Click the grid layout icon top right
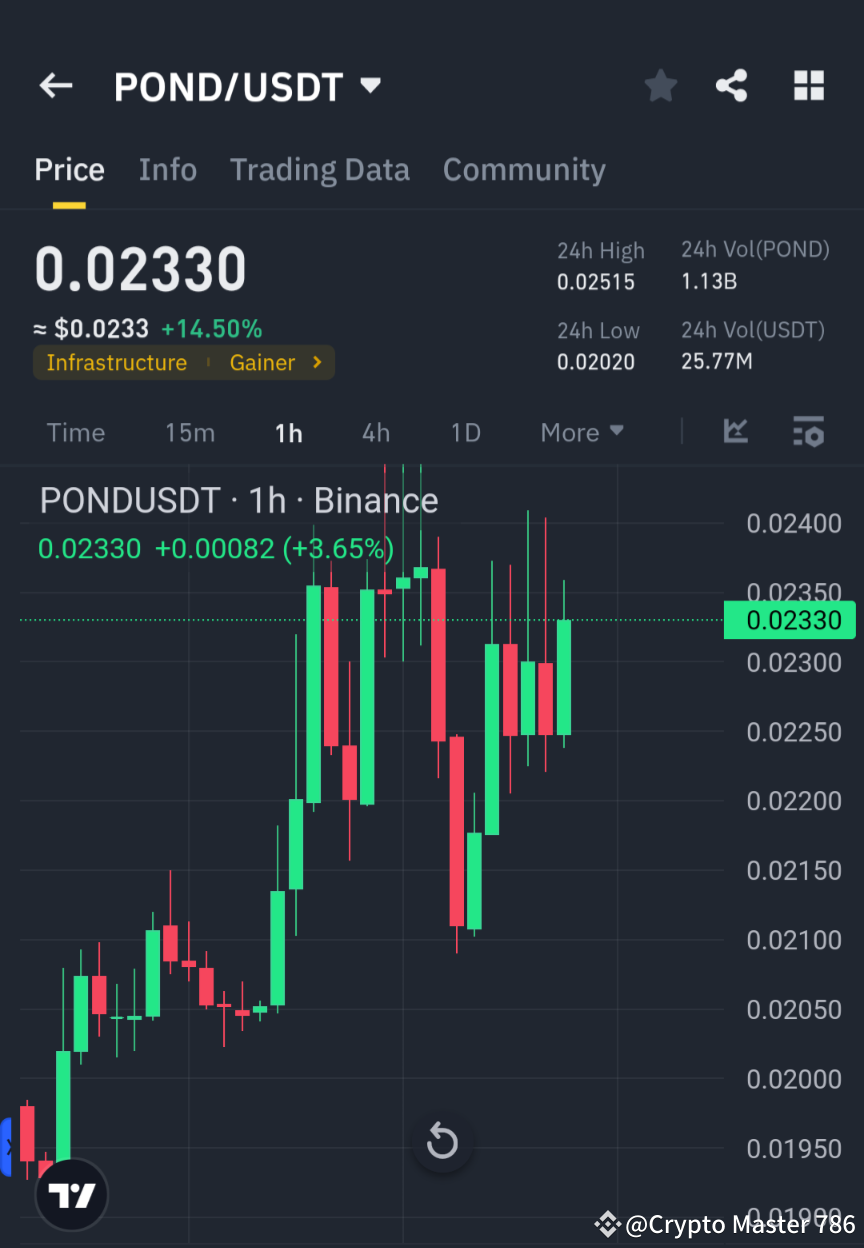This screenshot has width=864, height=1248. coord(808,85)
